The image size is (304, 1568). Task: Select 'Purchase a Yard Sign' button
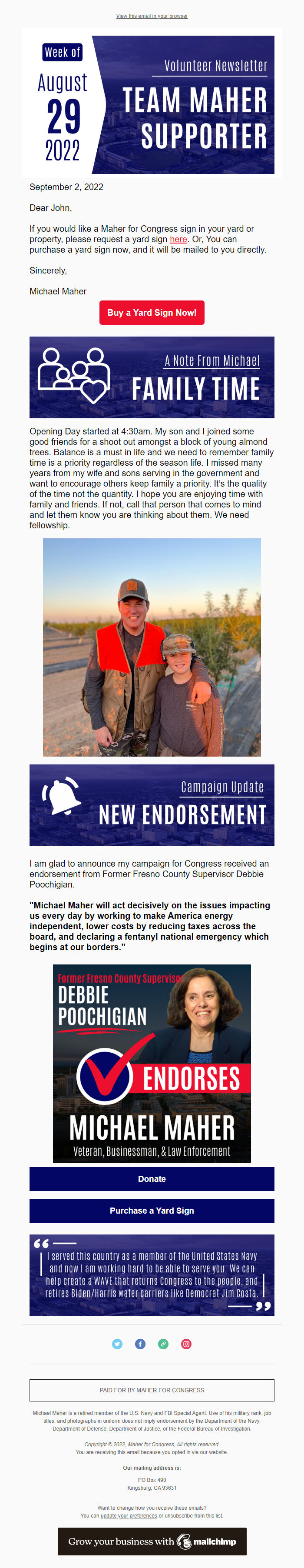pos(152,1210)
